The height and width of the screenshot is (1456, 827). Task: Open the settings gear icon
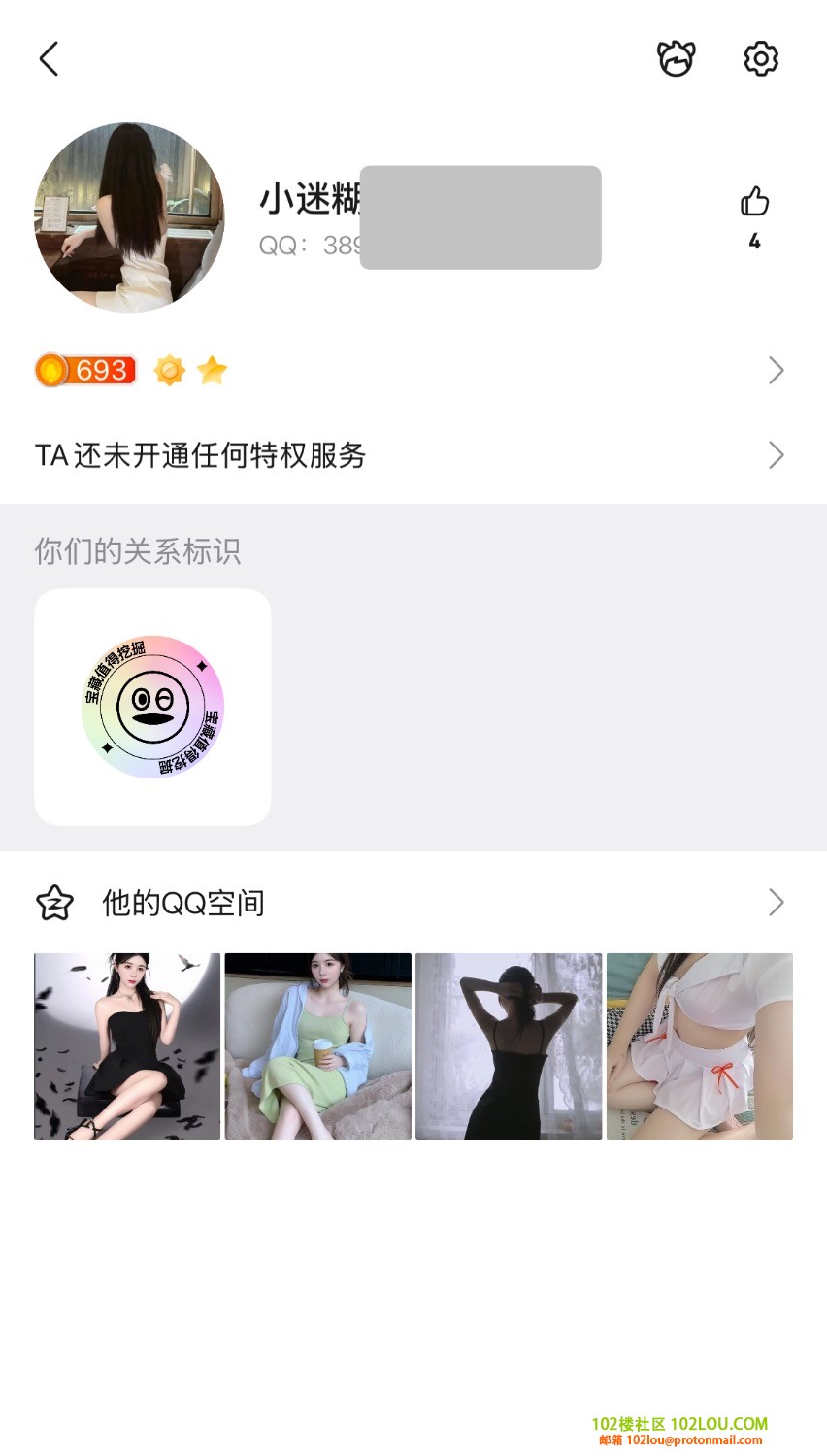761,59
